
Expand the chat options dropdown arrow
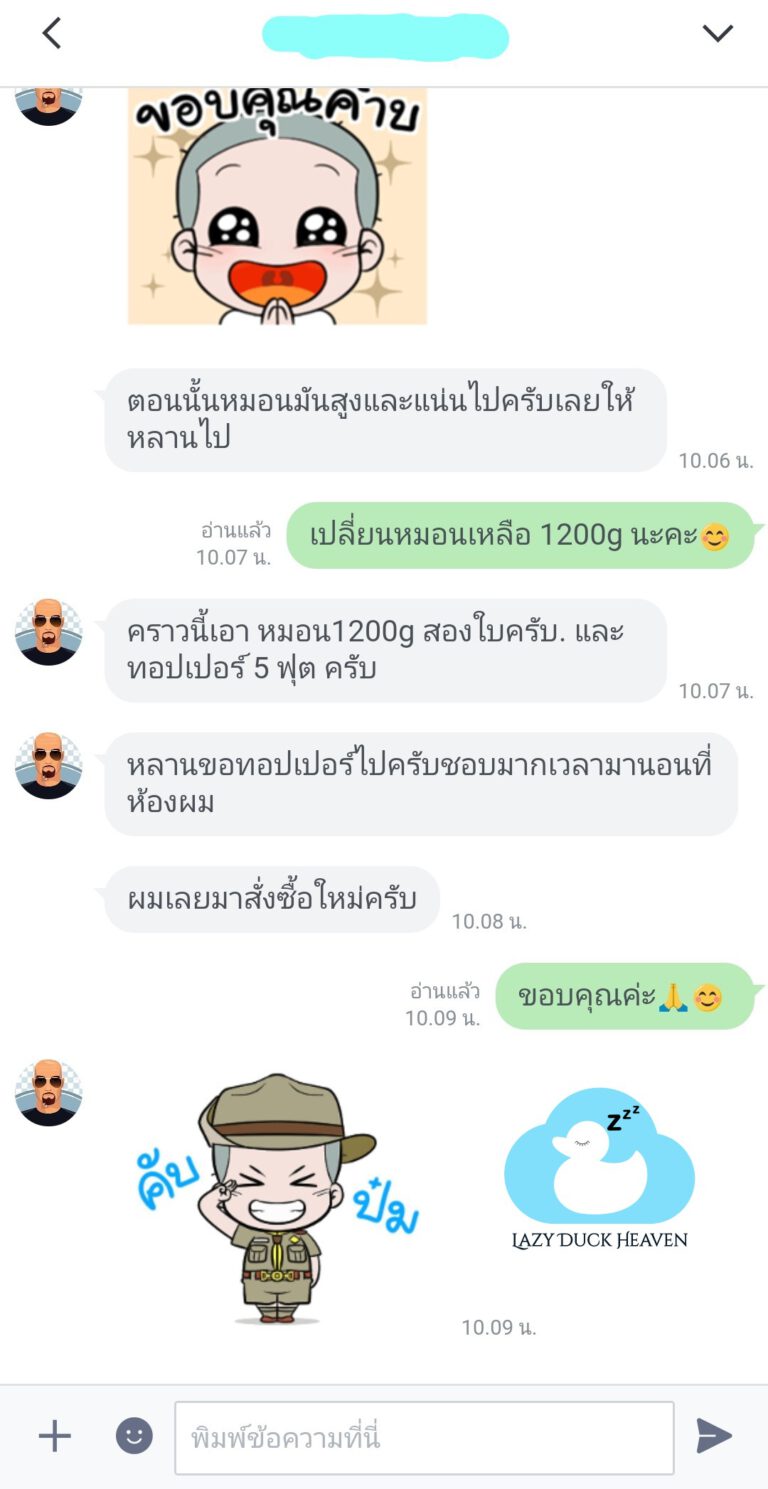pos(717,34)
